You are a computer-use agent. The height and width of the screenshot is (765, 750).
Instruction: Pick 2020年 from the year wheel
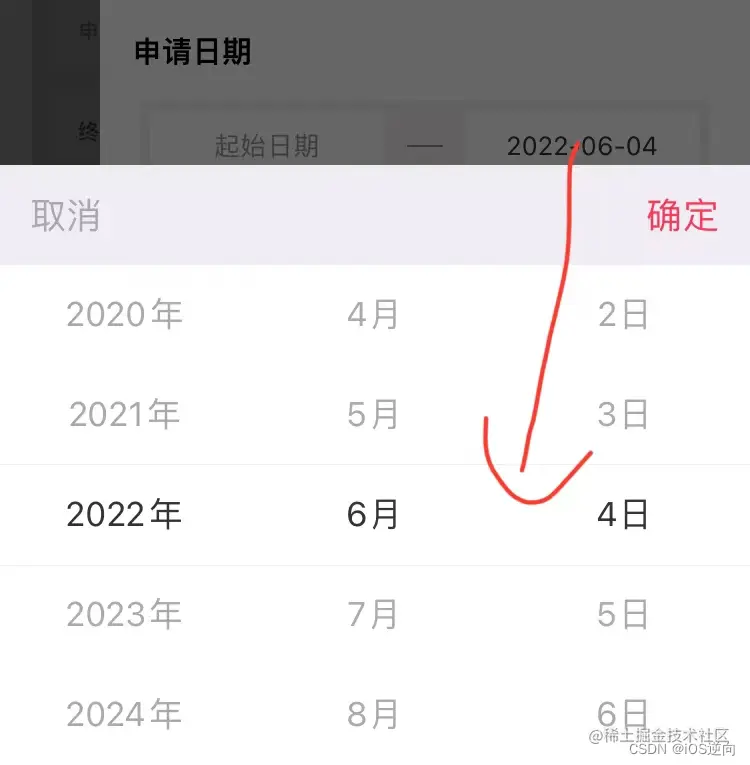pos(124,314)
